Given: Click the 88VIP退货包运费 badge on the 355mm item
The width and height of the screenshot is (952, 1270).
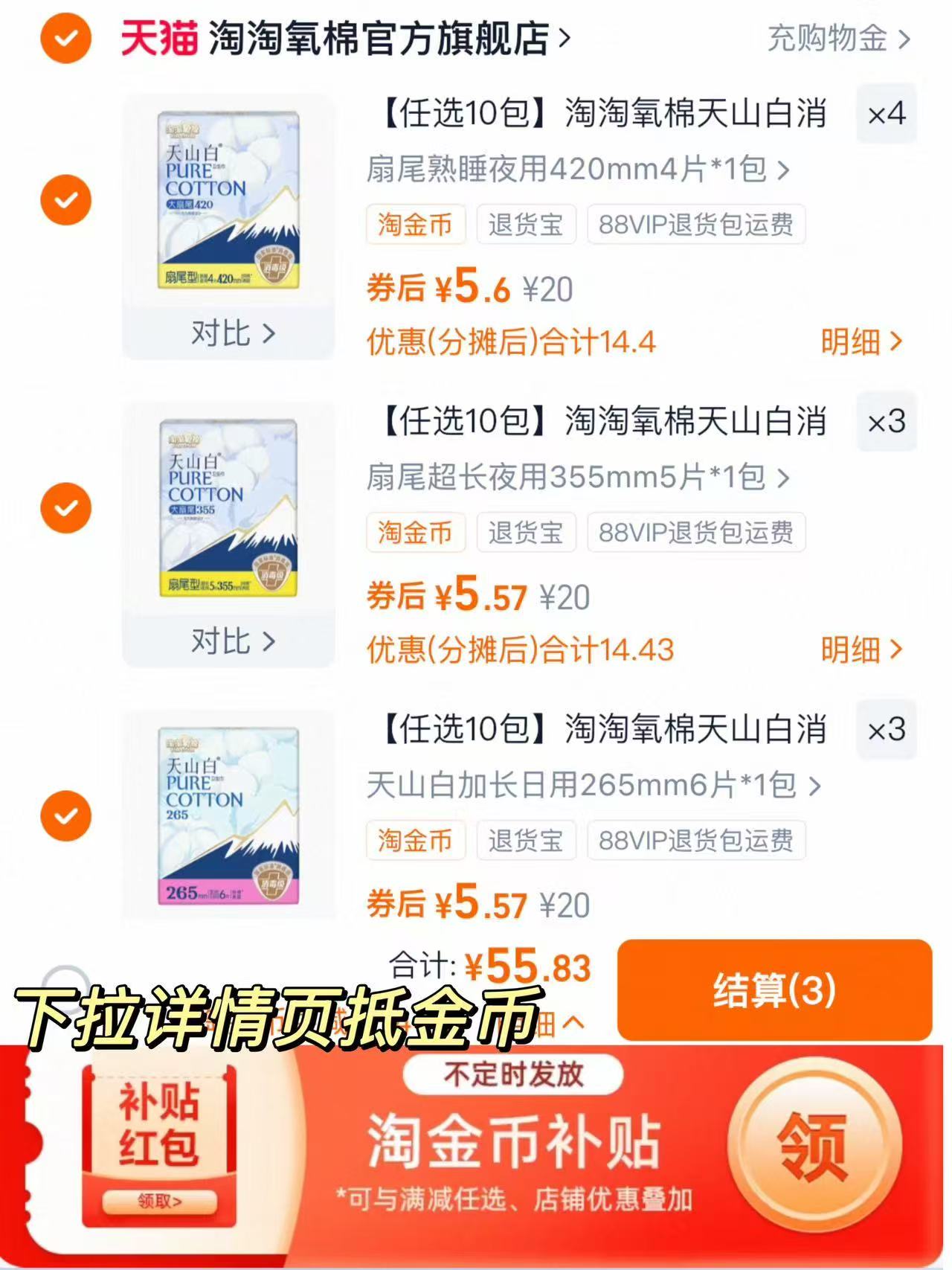Looking at the screenshot, I should [x=696, y=533].
